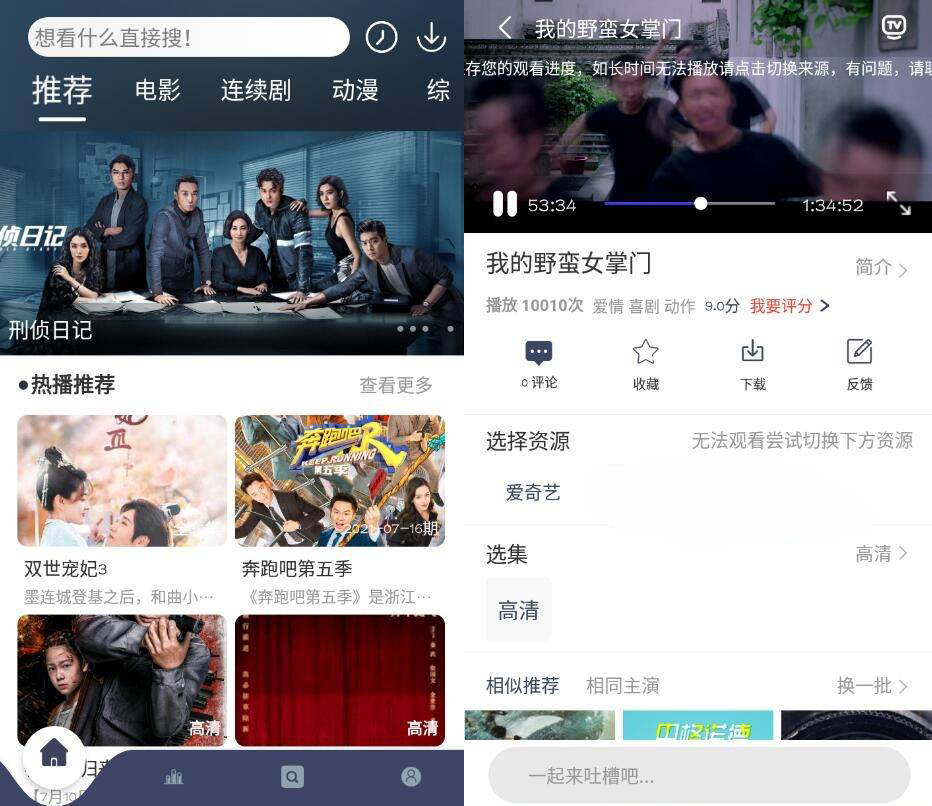Open the 双世宠妃3 card
The height and width of the screenshot is (806, 932).
click(x=122, y=481)
